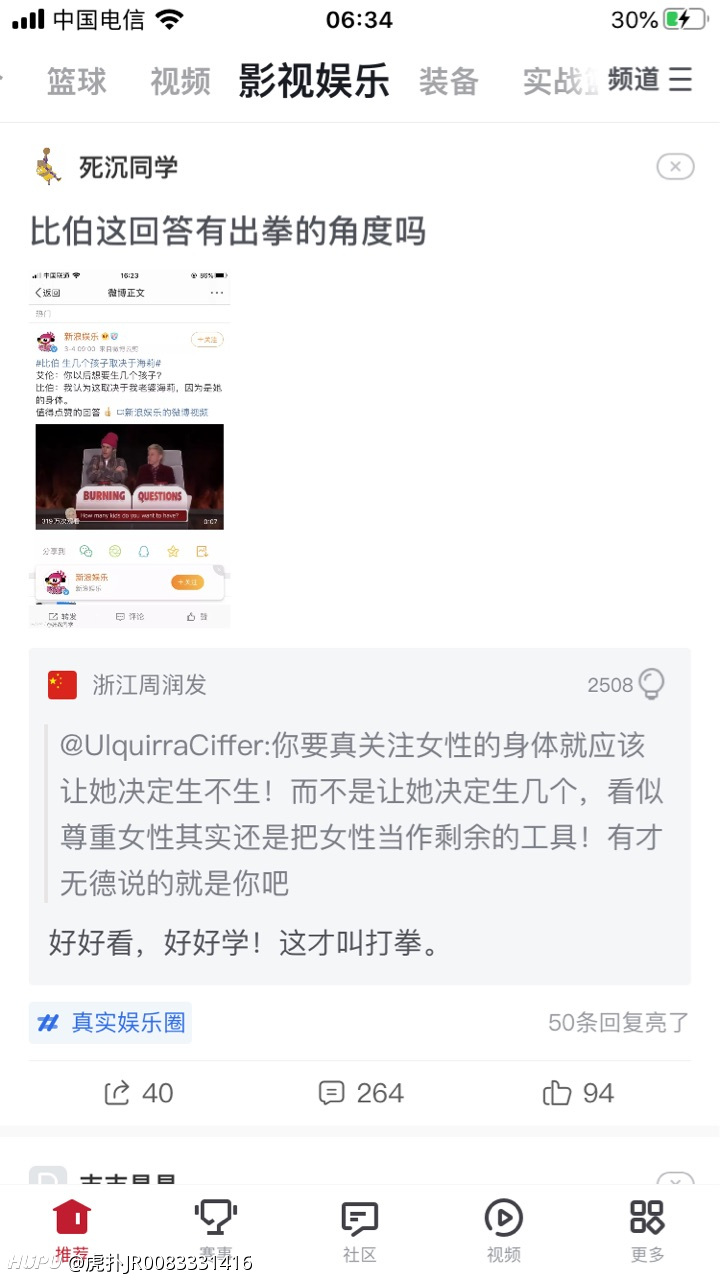Viewport: 720px width, 1280px height.
Task: Open the highlighted reply from 浙江周润发
Action: click(359, 816)
